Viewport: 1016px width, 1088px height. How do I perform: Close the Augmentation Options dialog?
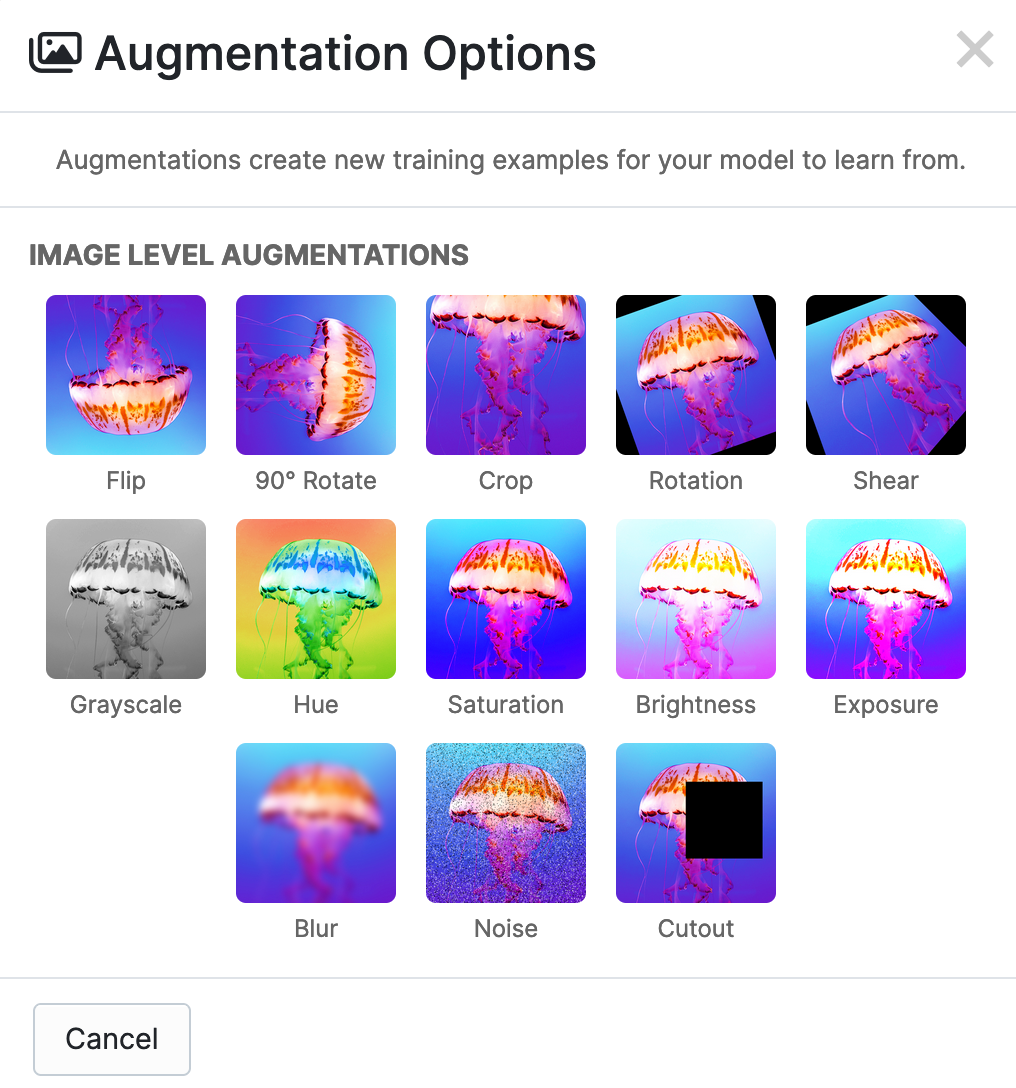974,50
